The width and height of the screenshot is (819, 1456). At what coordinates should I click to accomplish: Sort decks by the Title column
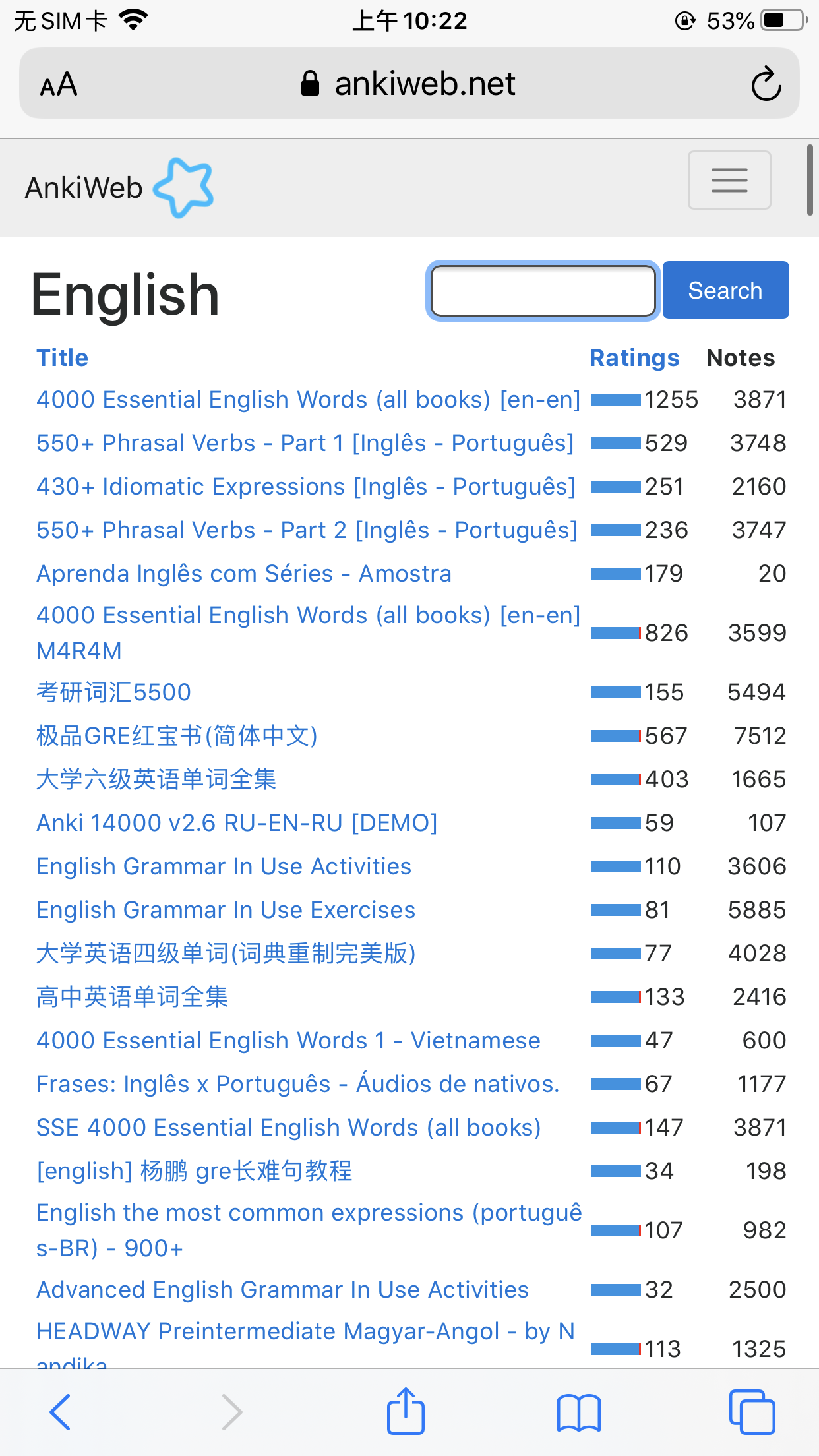pyautogui.click(x=62, y=357)
